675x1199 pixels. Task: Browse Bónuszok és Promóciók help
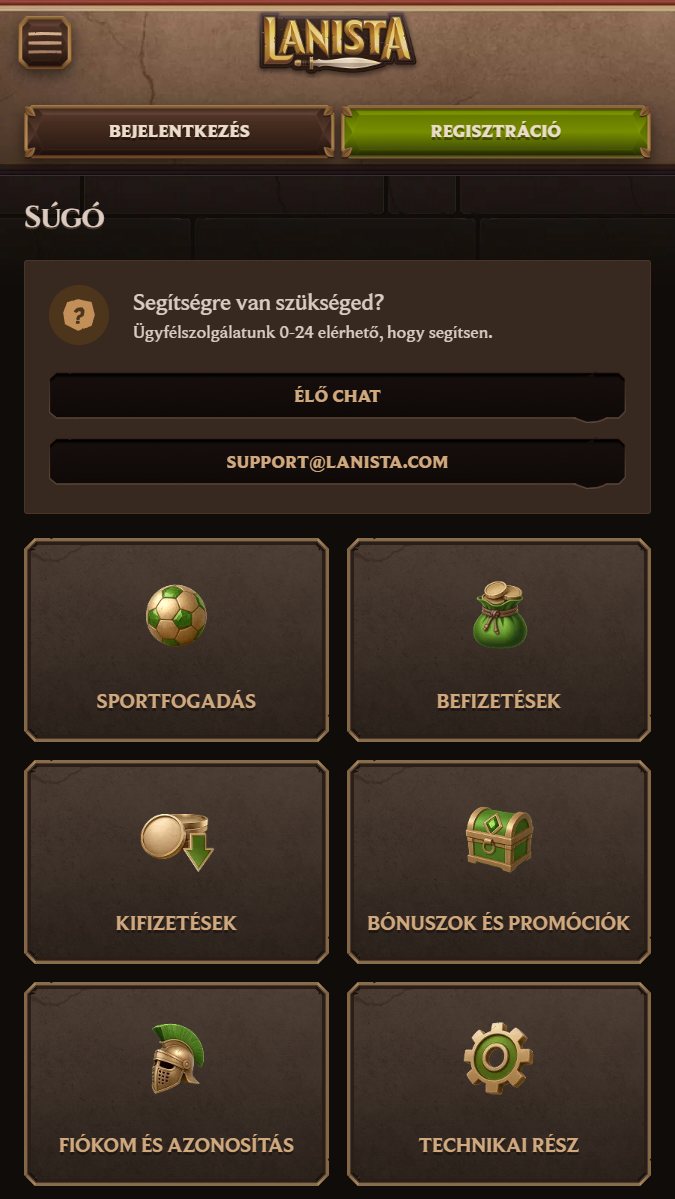[x=499, y=862]
